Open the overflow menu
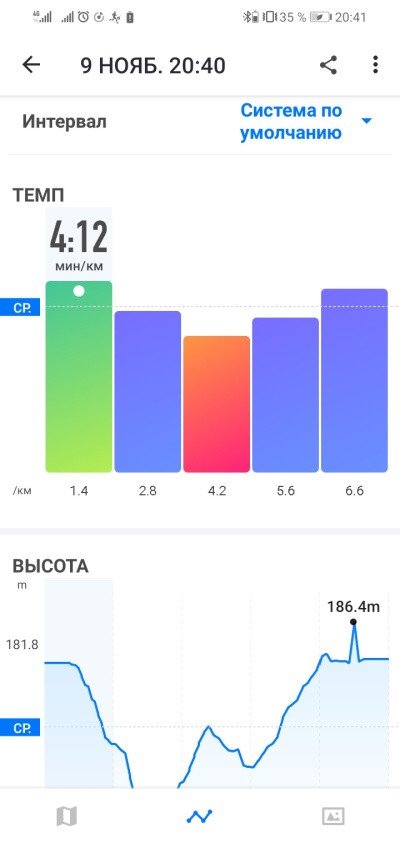This screenshot has height=844, width=400. [375, 65]
